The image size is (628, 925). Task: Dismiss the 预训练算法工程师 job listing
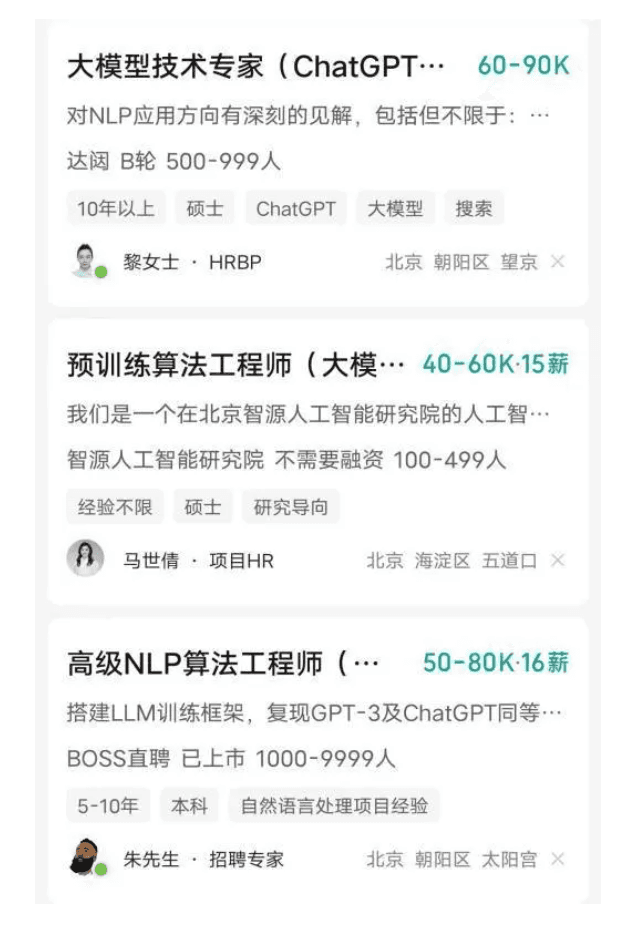click(558, 561)
